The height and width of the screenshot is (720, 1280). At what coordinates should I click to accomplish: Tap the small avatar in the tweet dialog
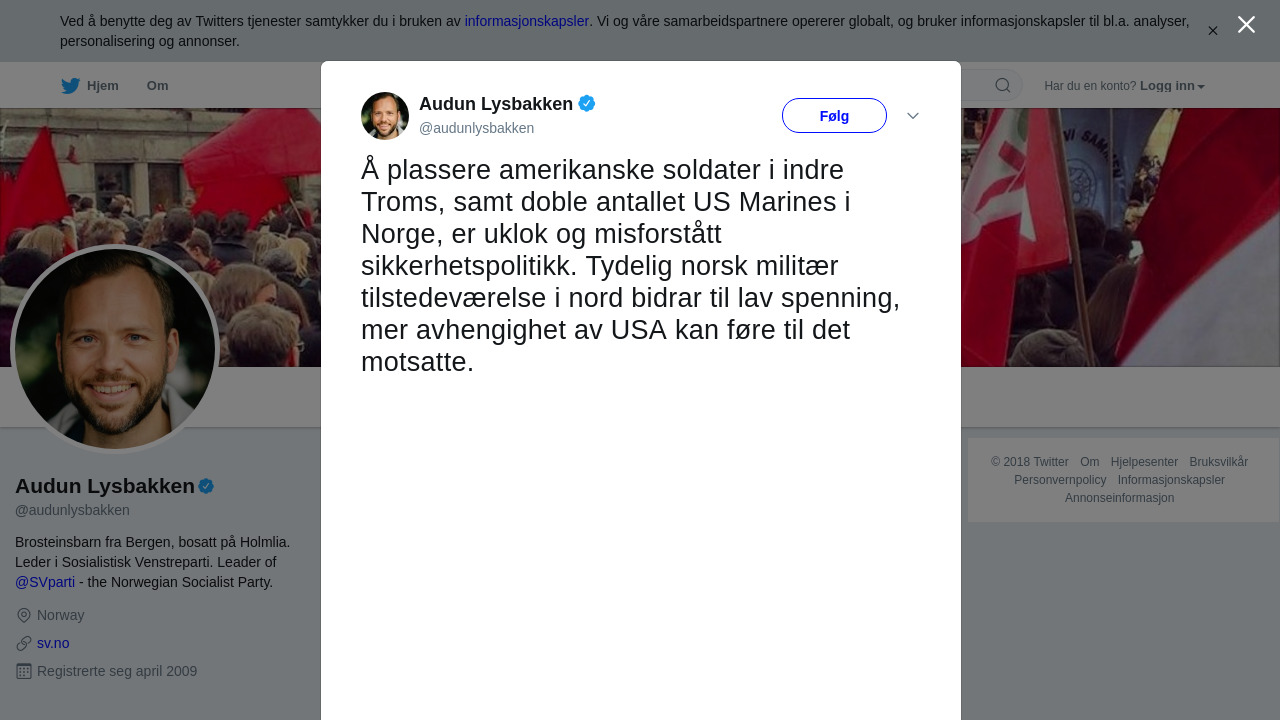click(385, 116)
